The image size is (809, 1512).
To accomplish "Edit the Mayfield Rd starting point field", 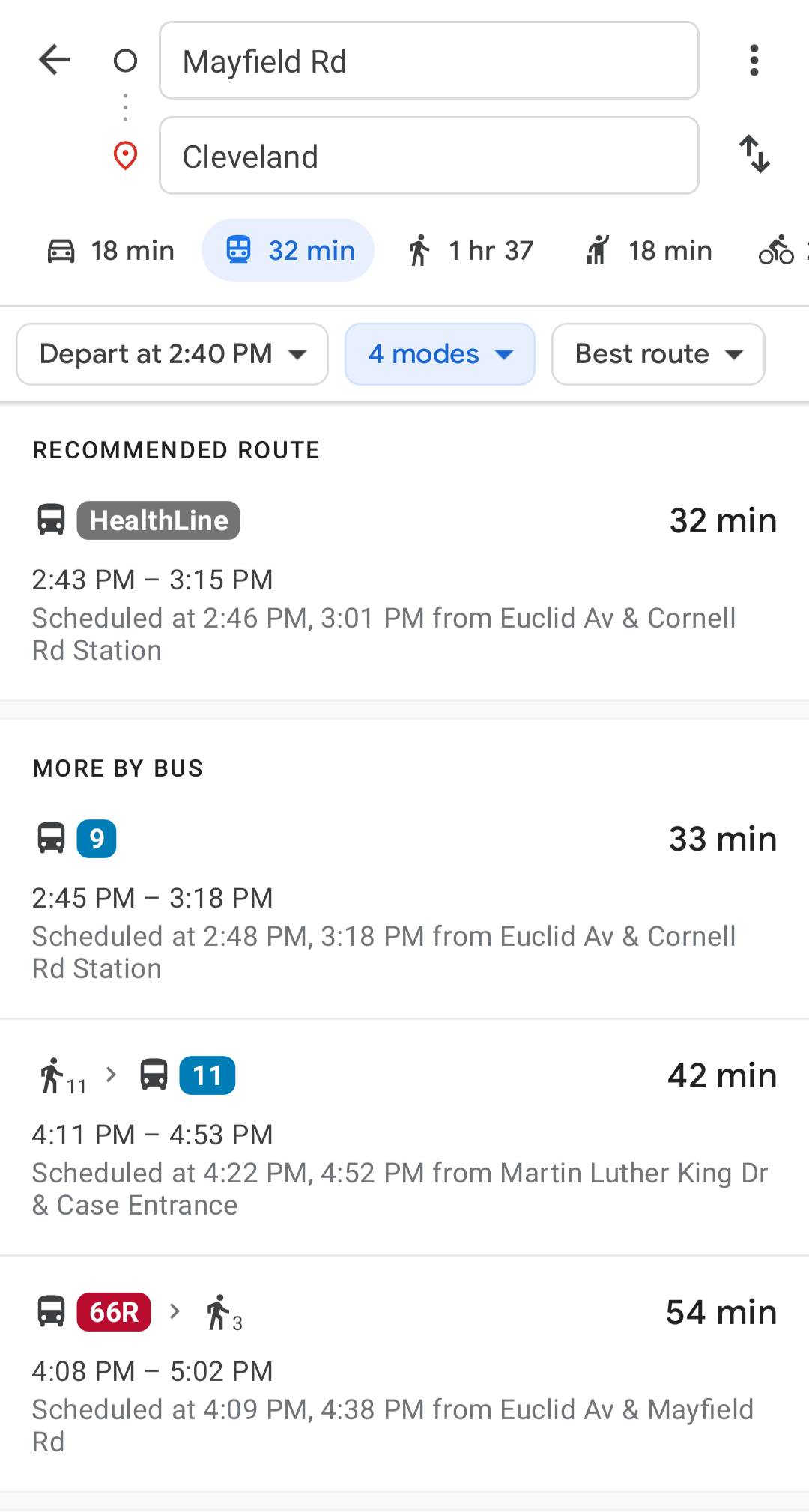I will [x=429, y=61].
